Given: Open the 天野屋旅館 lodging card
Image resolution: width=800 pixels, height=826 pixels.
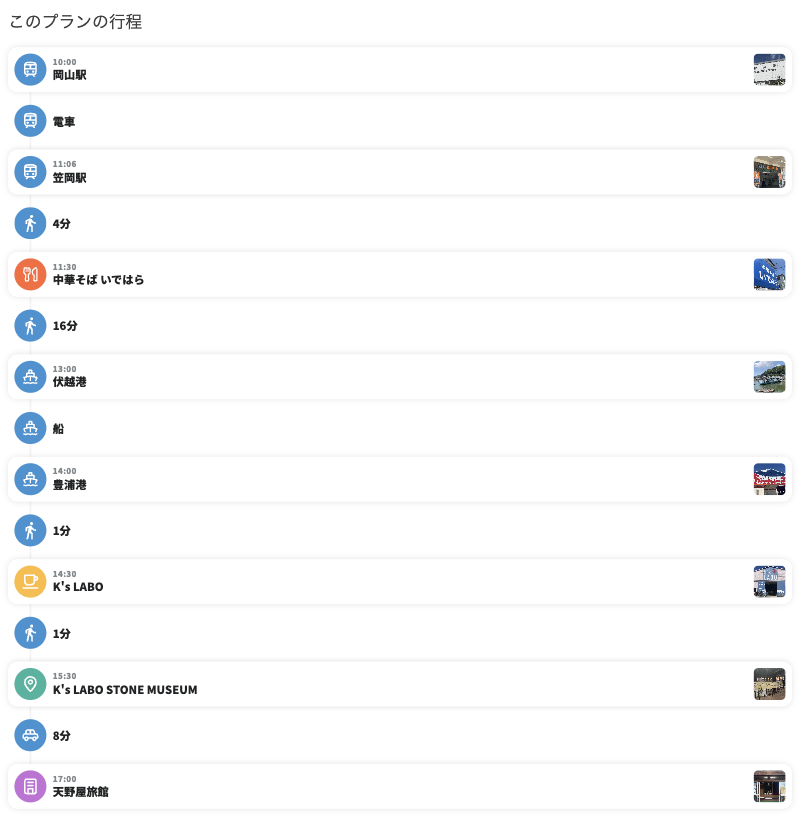Looking at the screenshot, I should pyautogui.click(x=400, y=786).
